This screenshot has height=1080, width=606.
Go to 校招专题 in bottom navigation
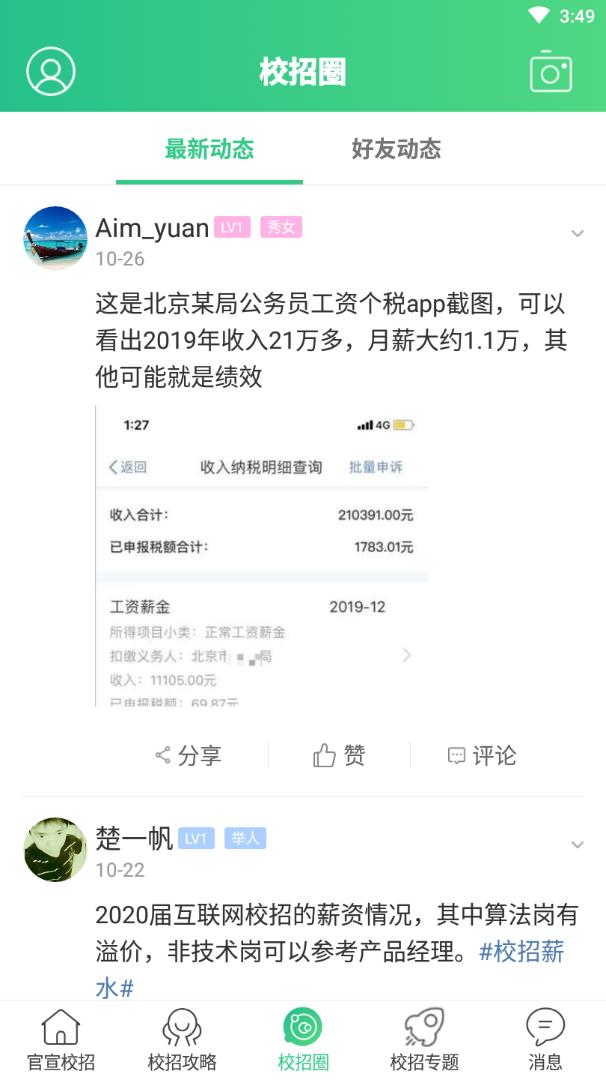tap(424, 1040)
